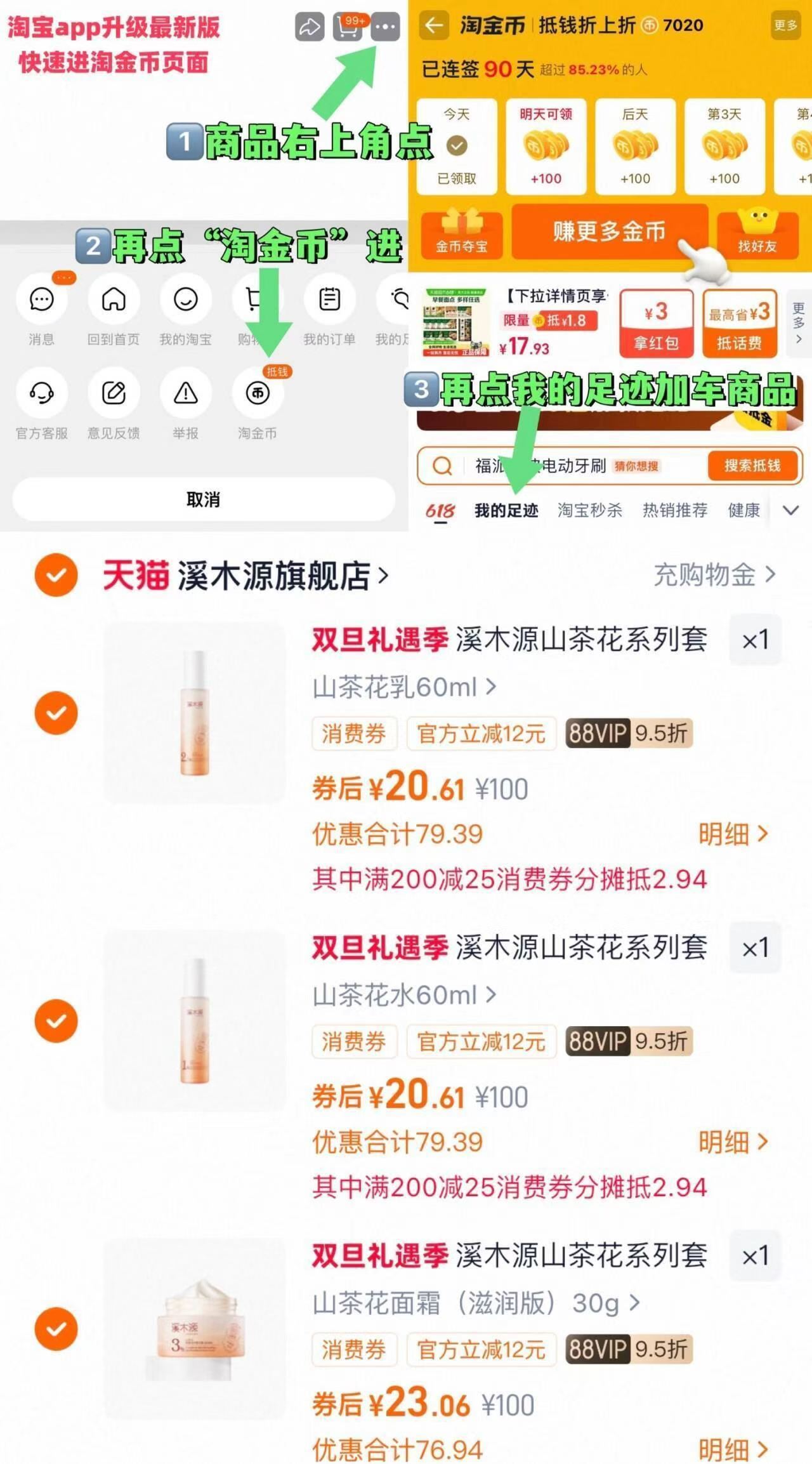Open 意见反馈 feedback icon
812x1464 pixels.
pos(112,393)
